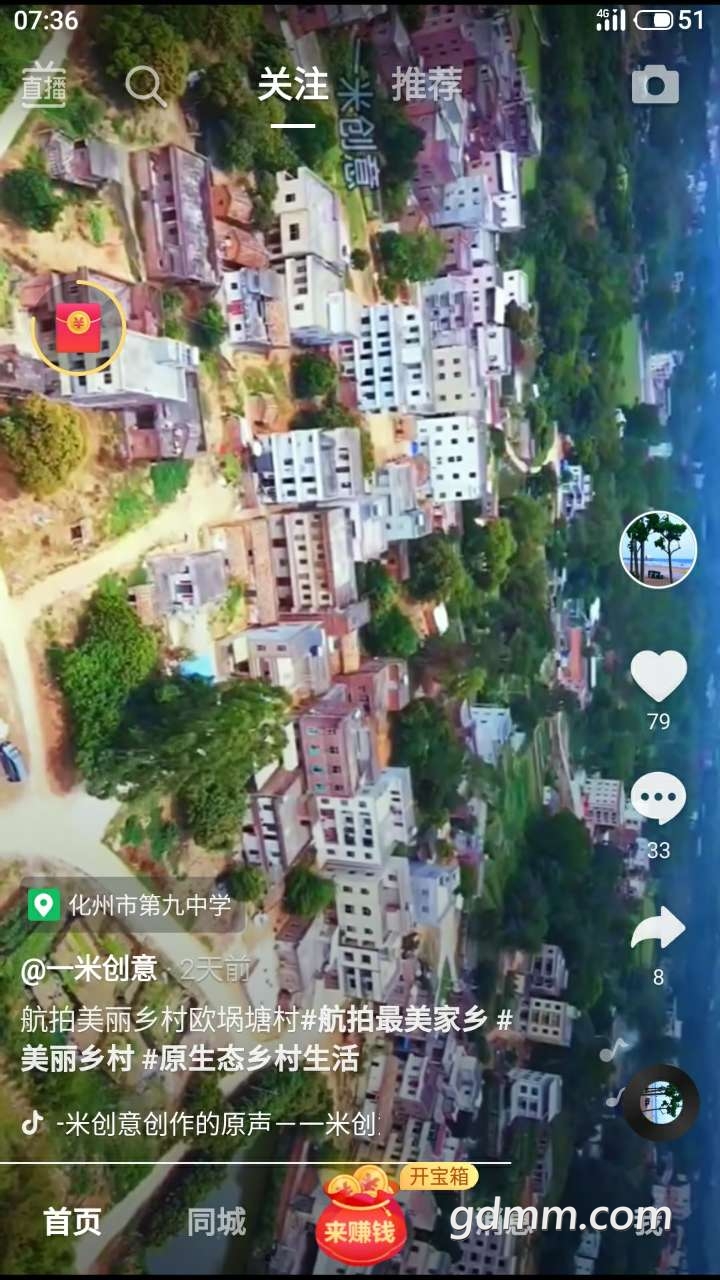
Task: Share this video via the arrow
Action: click(658, 930)
